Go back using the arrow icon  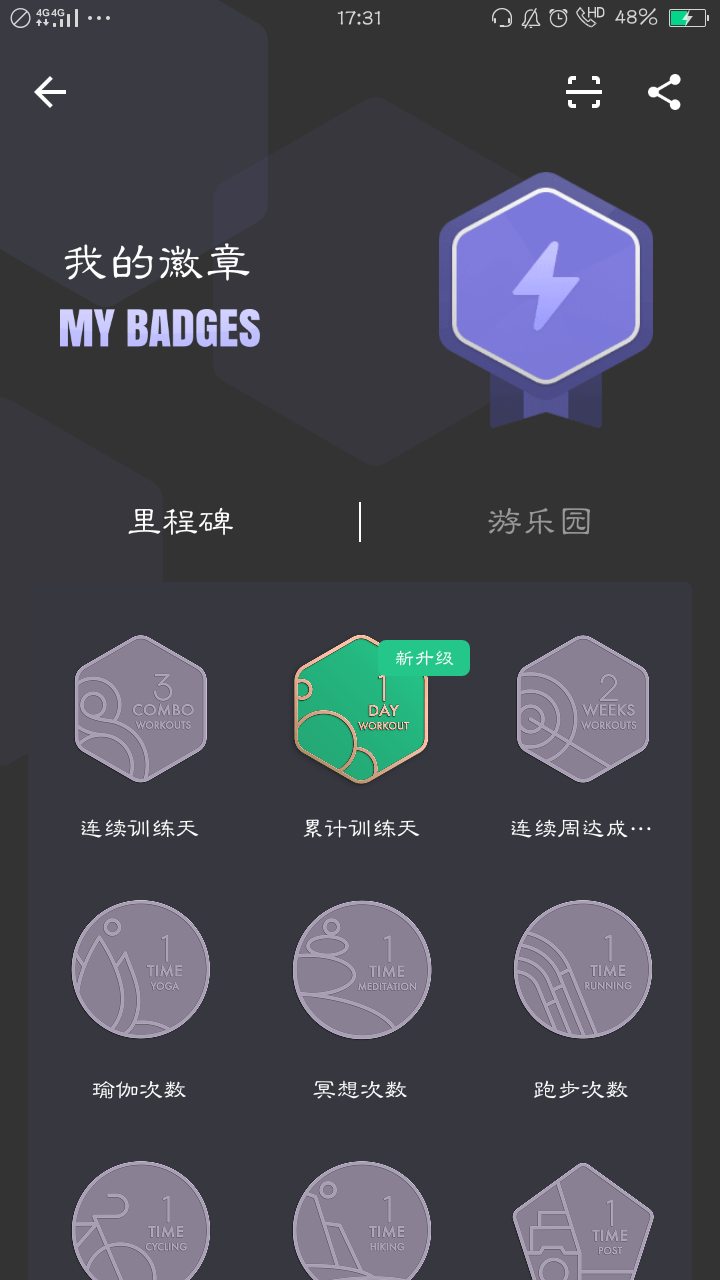pyautogui.click(x=50, y=93)
